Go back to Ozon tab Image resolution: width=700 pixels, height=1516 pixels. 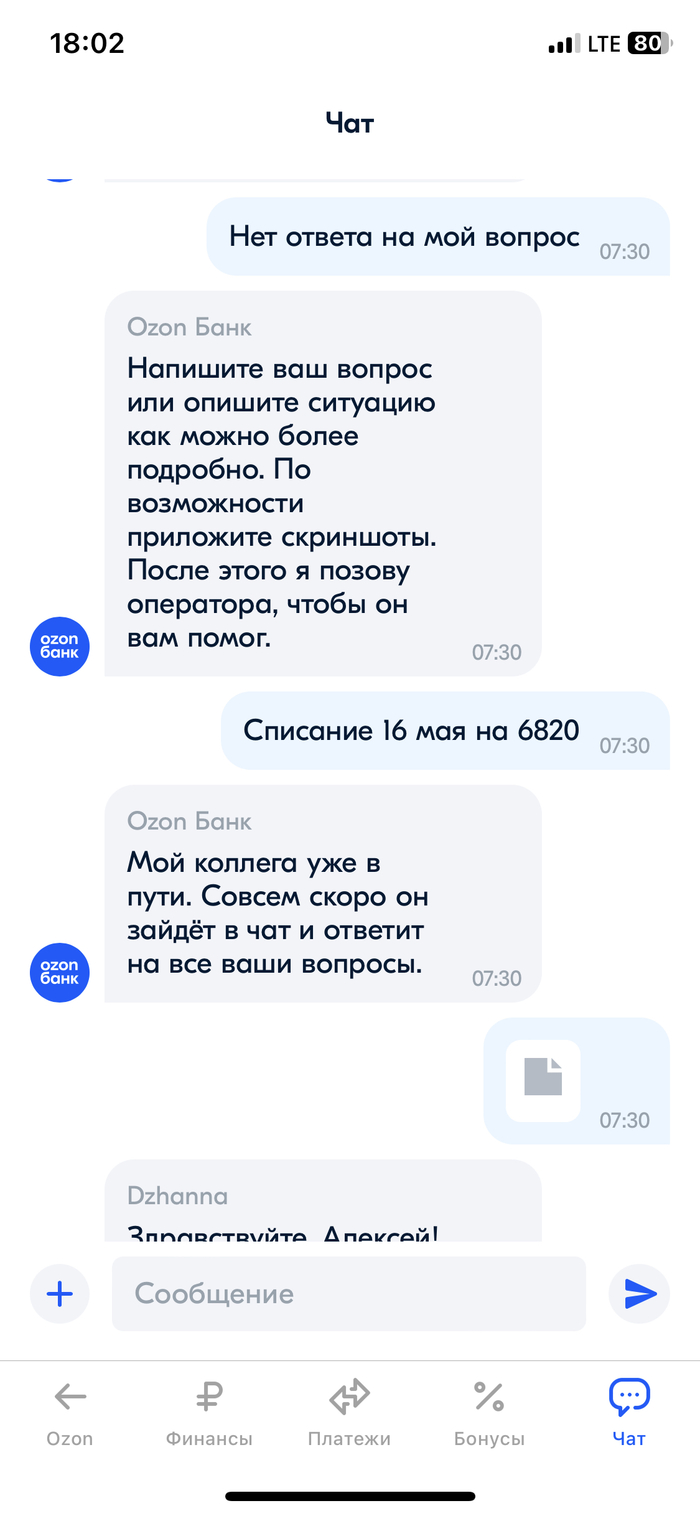[70, 1412]
